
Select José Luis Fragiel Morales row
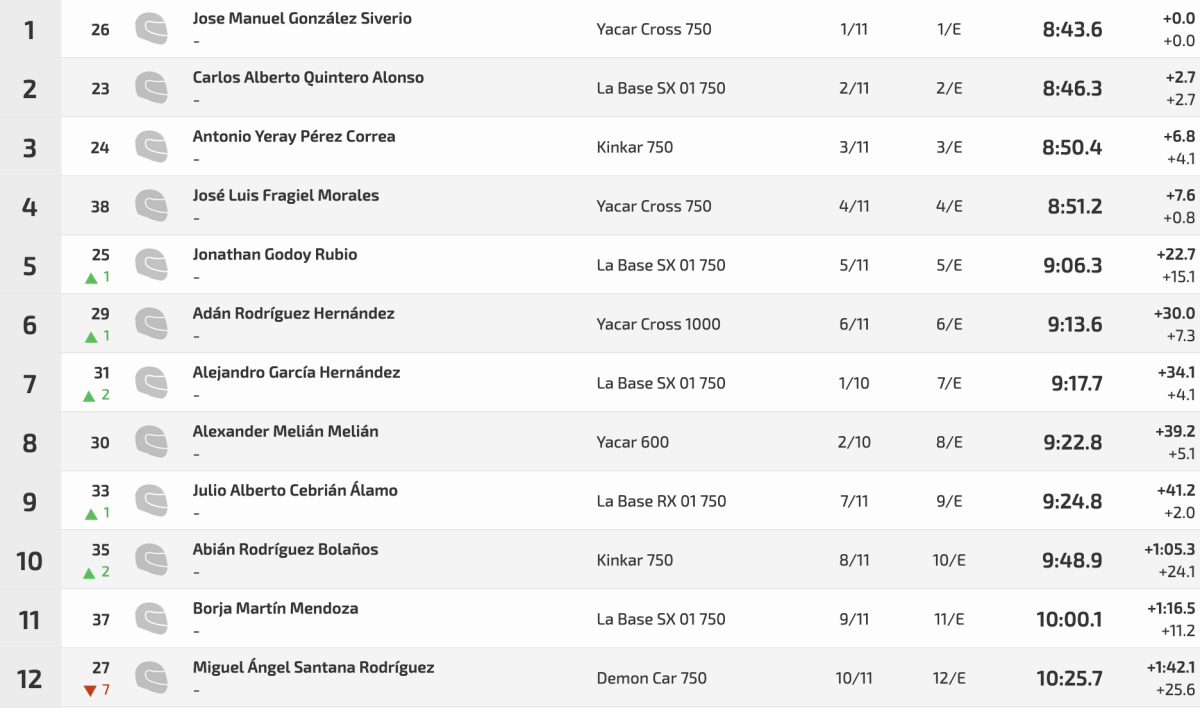(286, 196)
